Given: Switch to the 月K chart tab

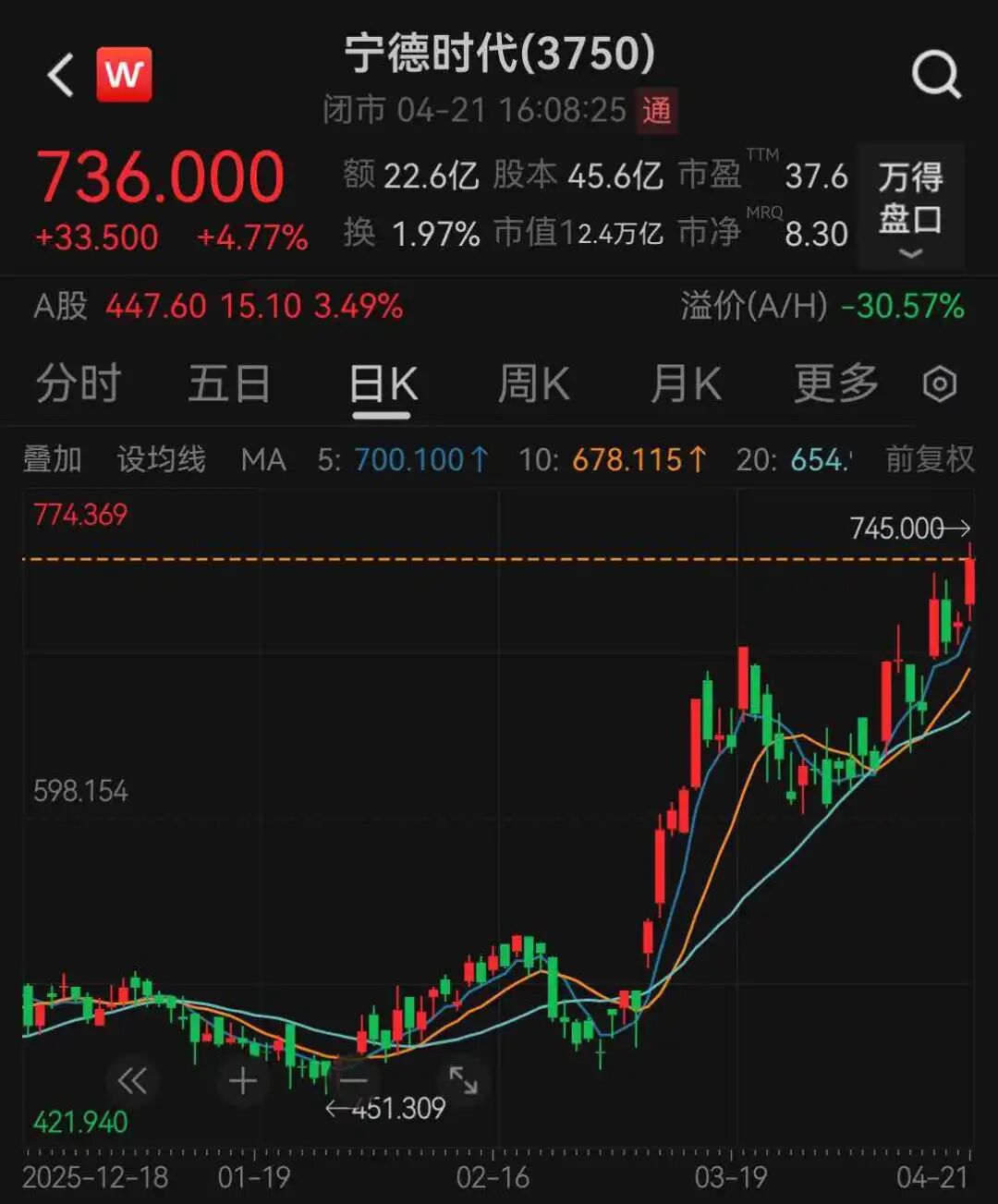Looking at the screenshot, I should tap(685, 383).
